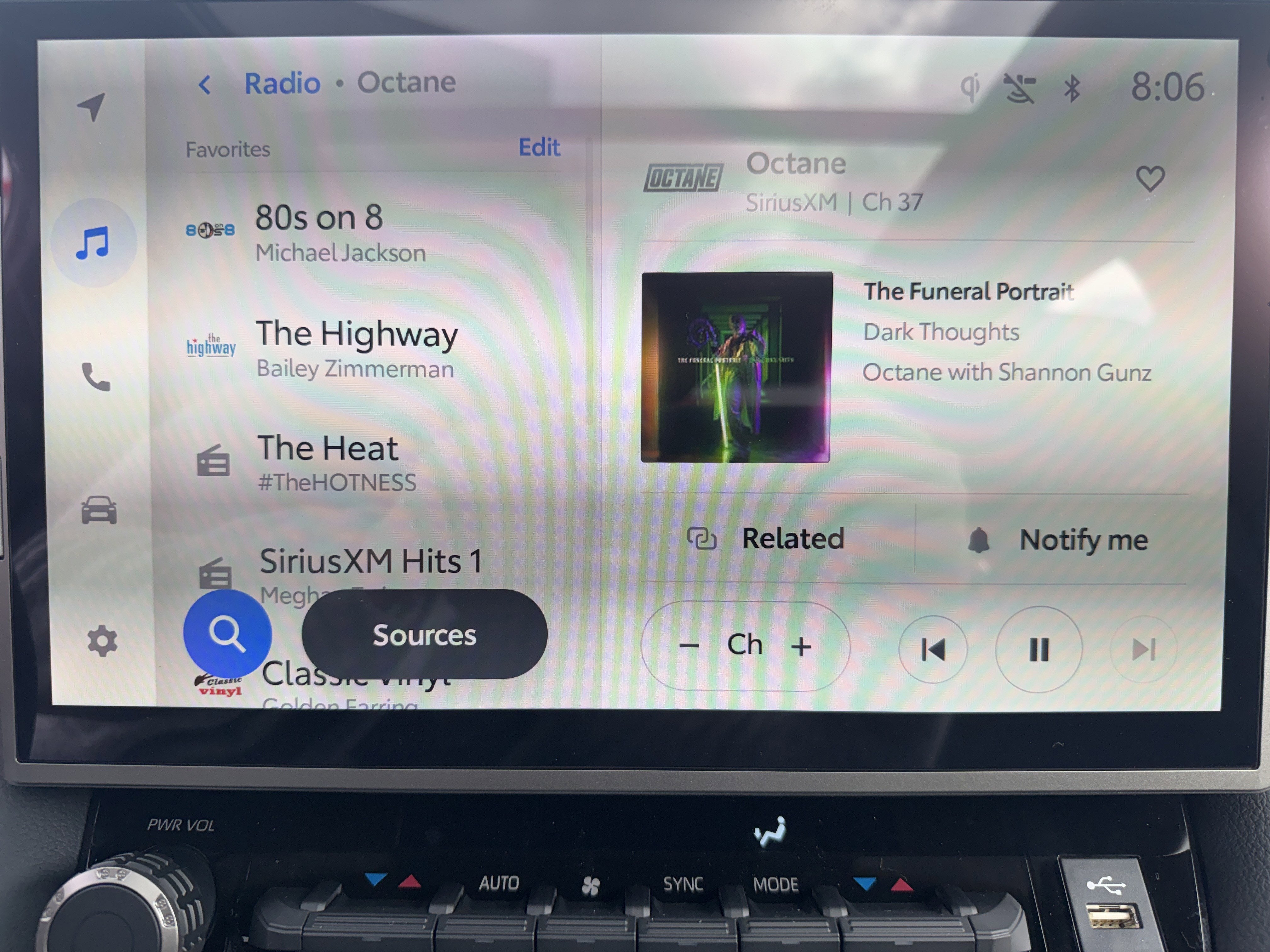This screenshot has width=1270, height=952.
Task: Open the Sources menu
Action: 424,635
